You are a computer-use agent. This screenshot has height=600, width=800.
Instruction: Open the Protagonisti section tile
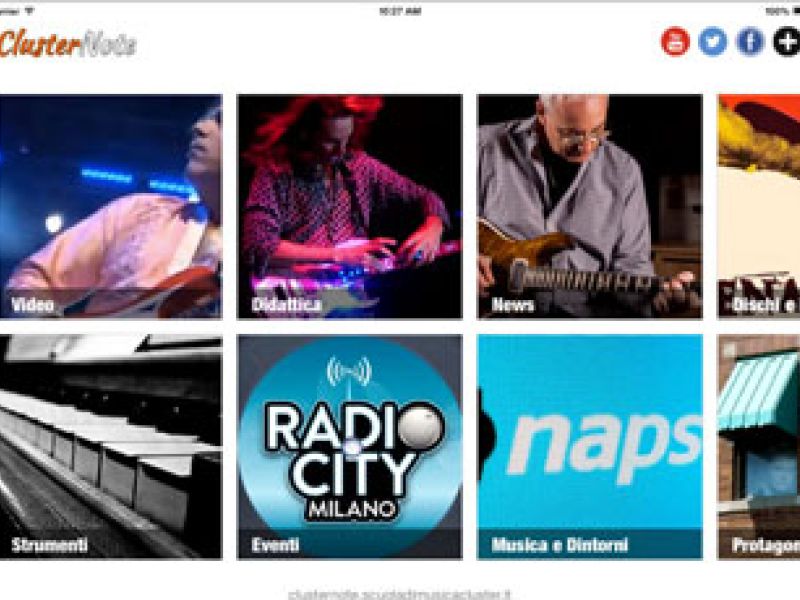pyautogui.click(x=760, y=446)
